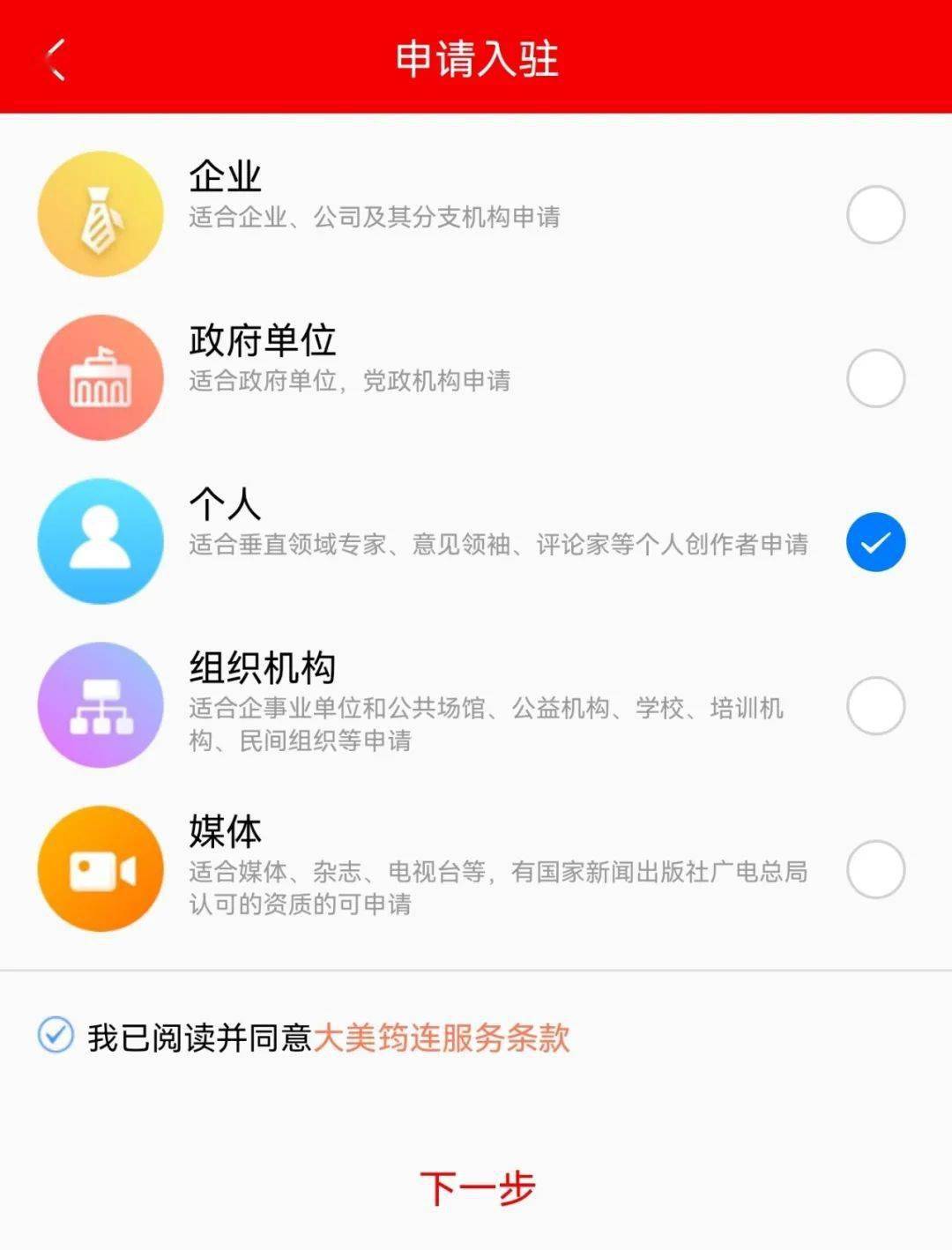
Task: Uncheck the 我已阅读并同意 agreement checkbox
Action: click(x=56, y=1036)
